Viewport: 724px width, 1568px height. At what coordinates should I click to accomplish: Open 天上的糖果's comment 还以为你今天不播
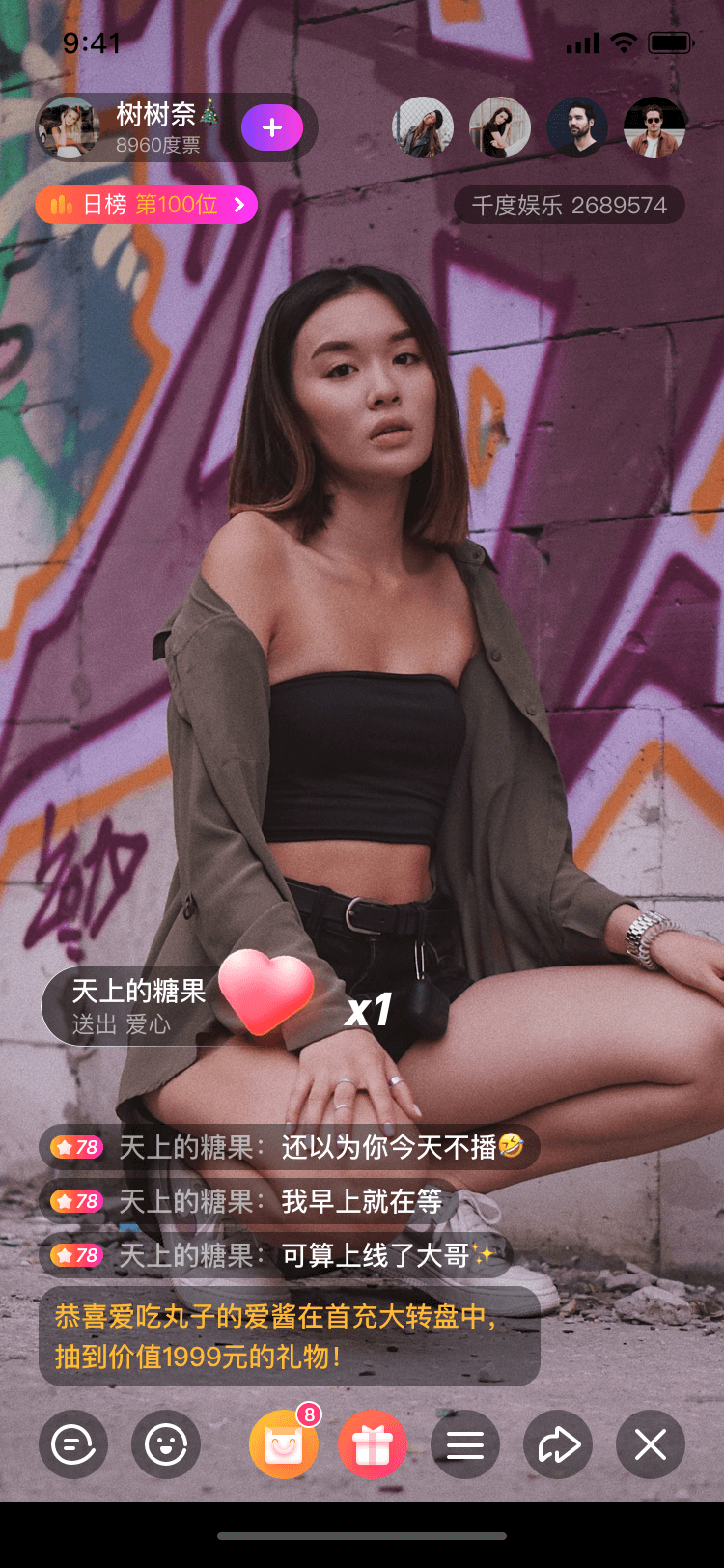(x=289, y=1147)
